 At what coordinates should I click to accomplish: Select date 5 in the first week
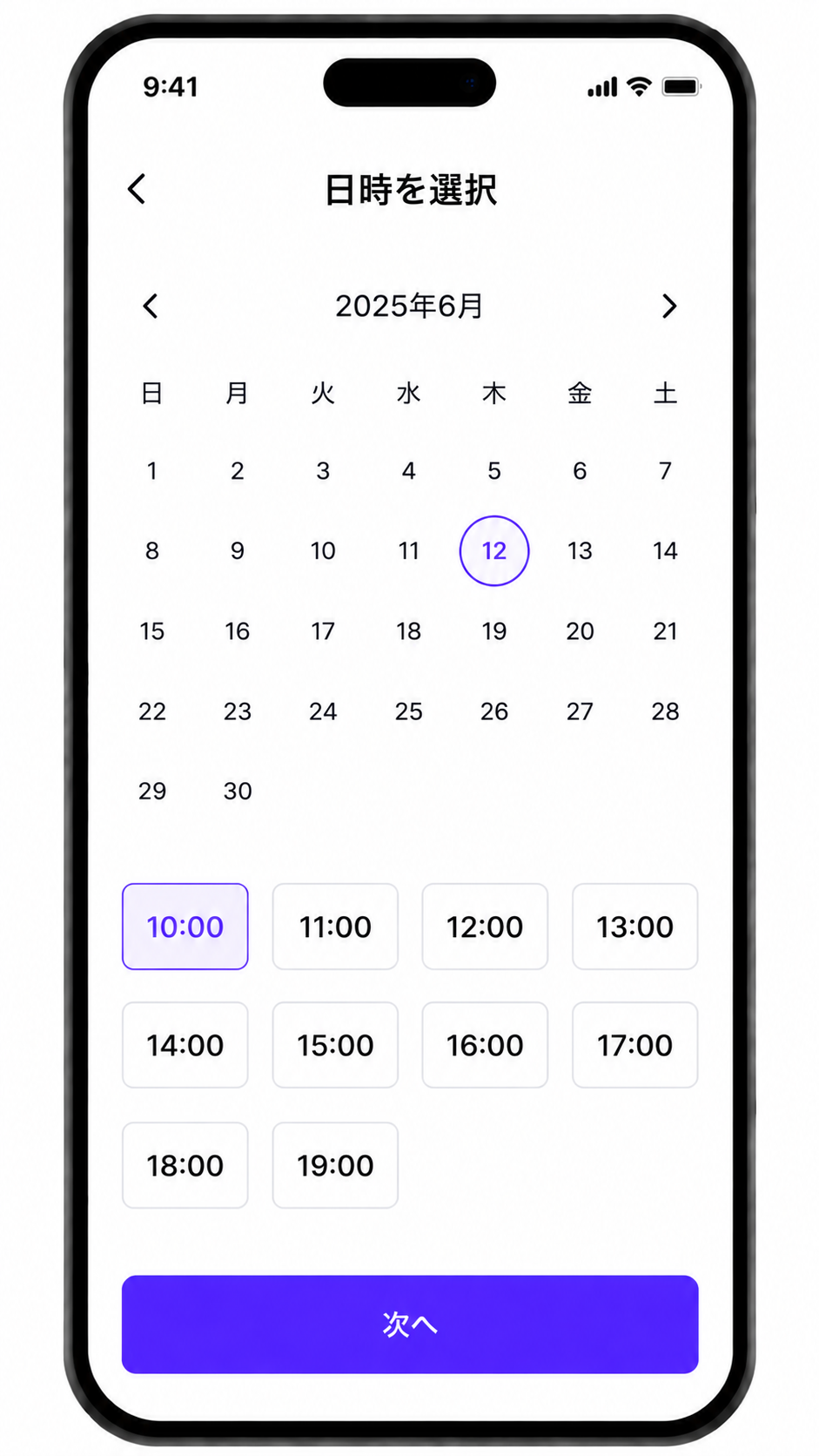(494, 471)
